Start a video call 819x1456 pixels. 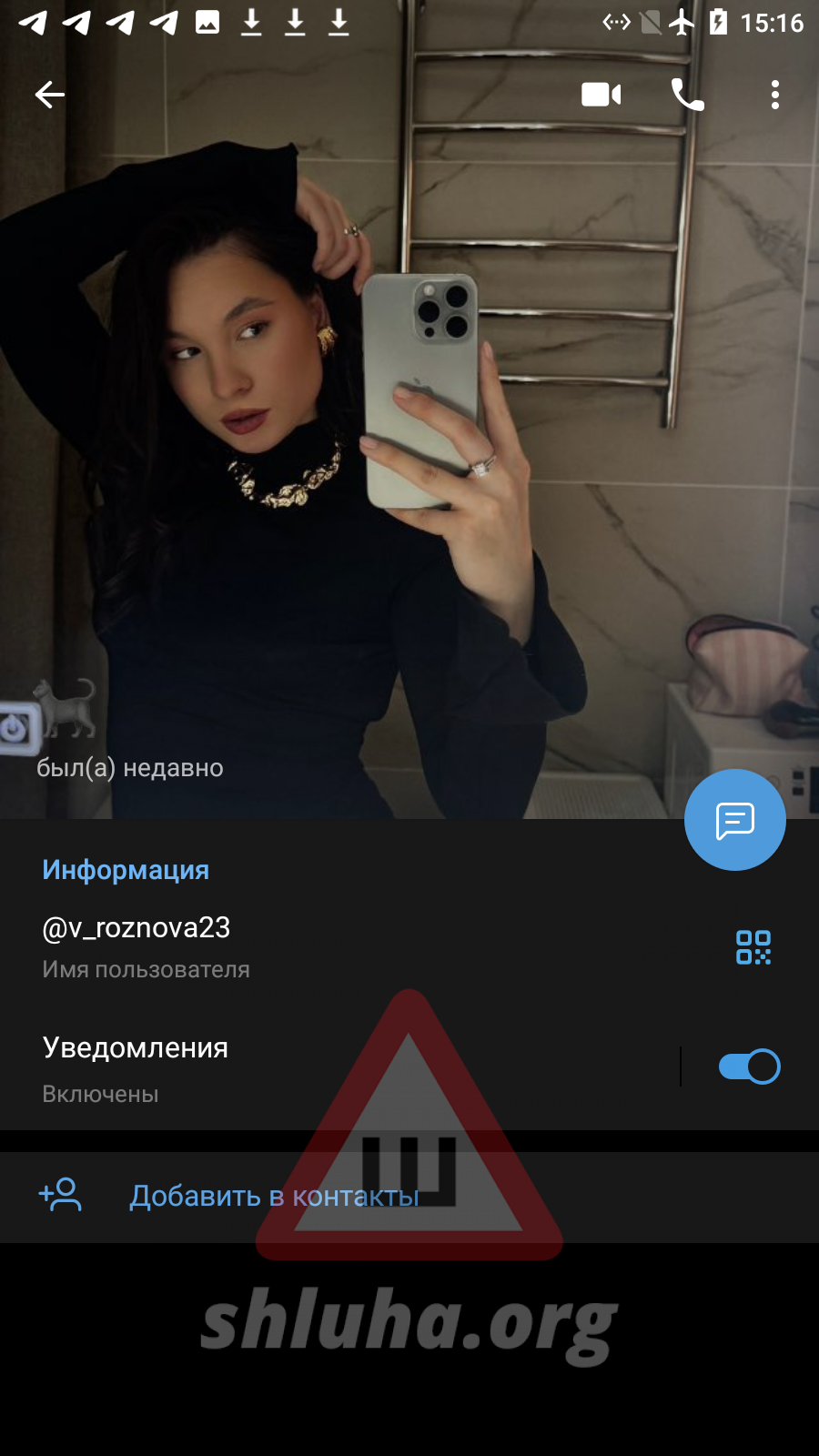pyautogui.click(x=602, y=95)
